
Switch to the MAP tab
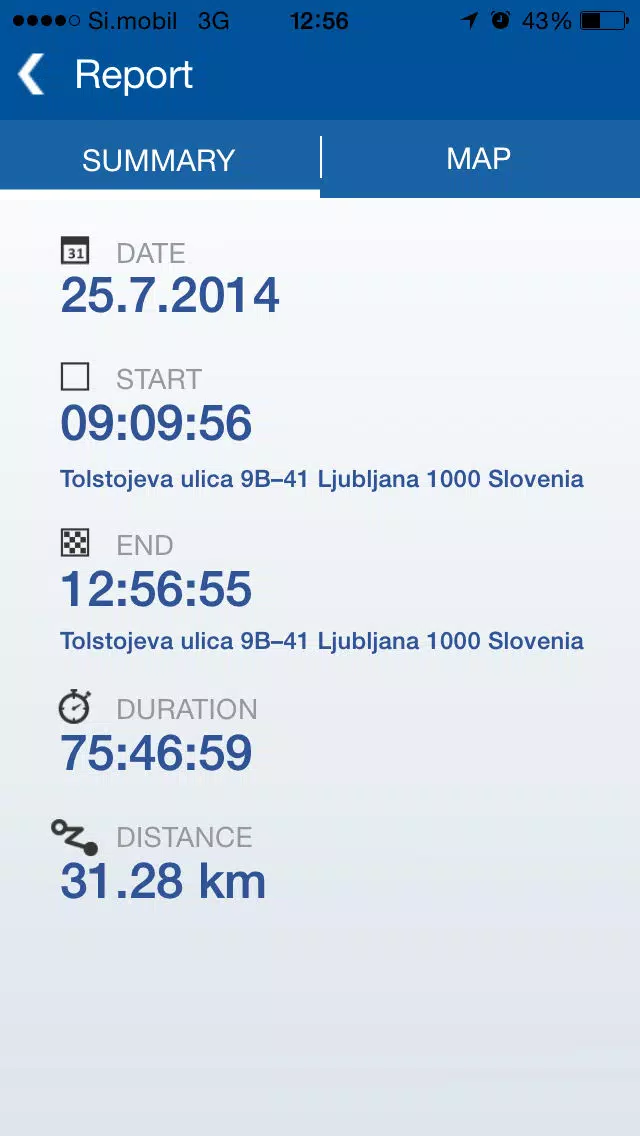click(480, 159)
